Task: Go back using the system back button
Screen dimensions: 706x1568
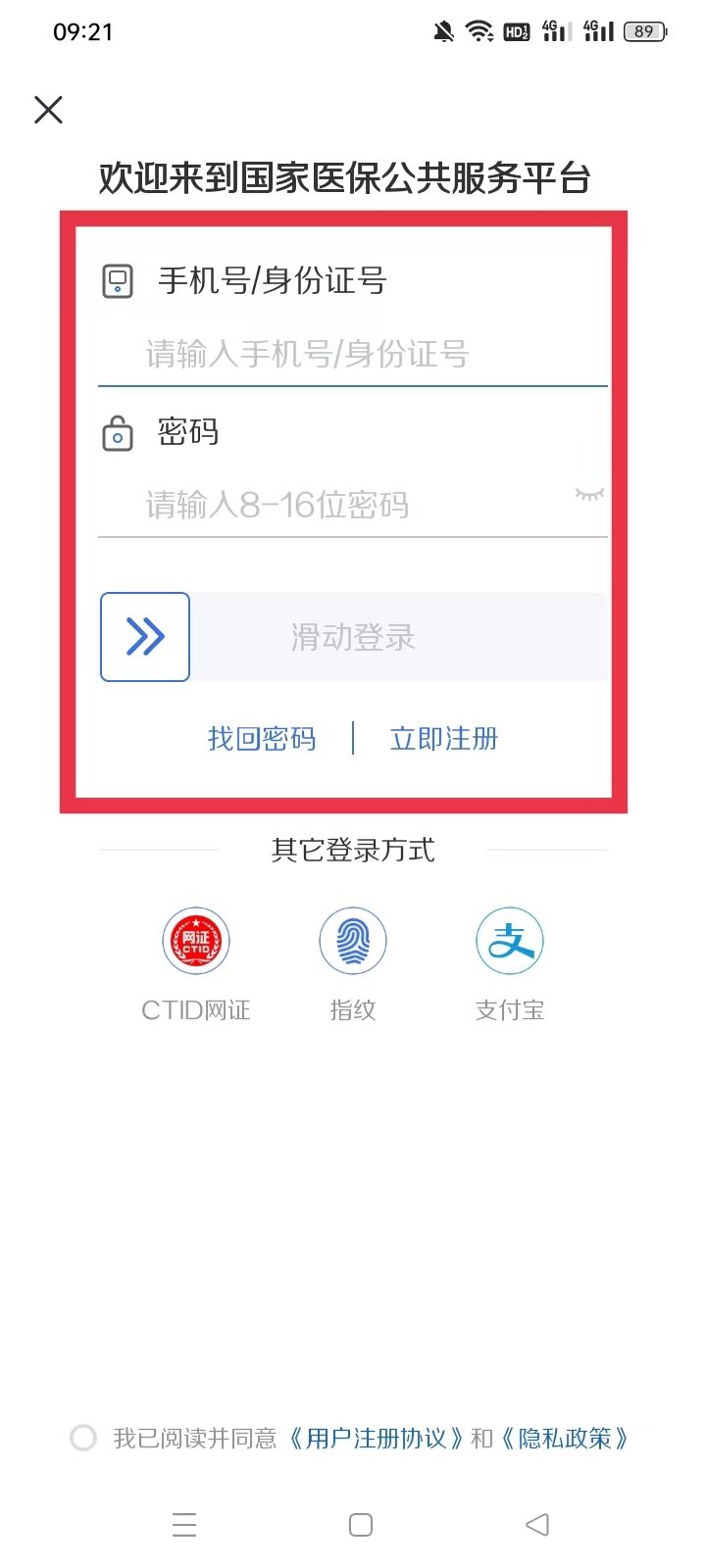Action: click(x=536, y=1525)
